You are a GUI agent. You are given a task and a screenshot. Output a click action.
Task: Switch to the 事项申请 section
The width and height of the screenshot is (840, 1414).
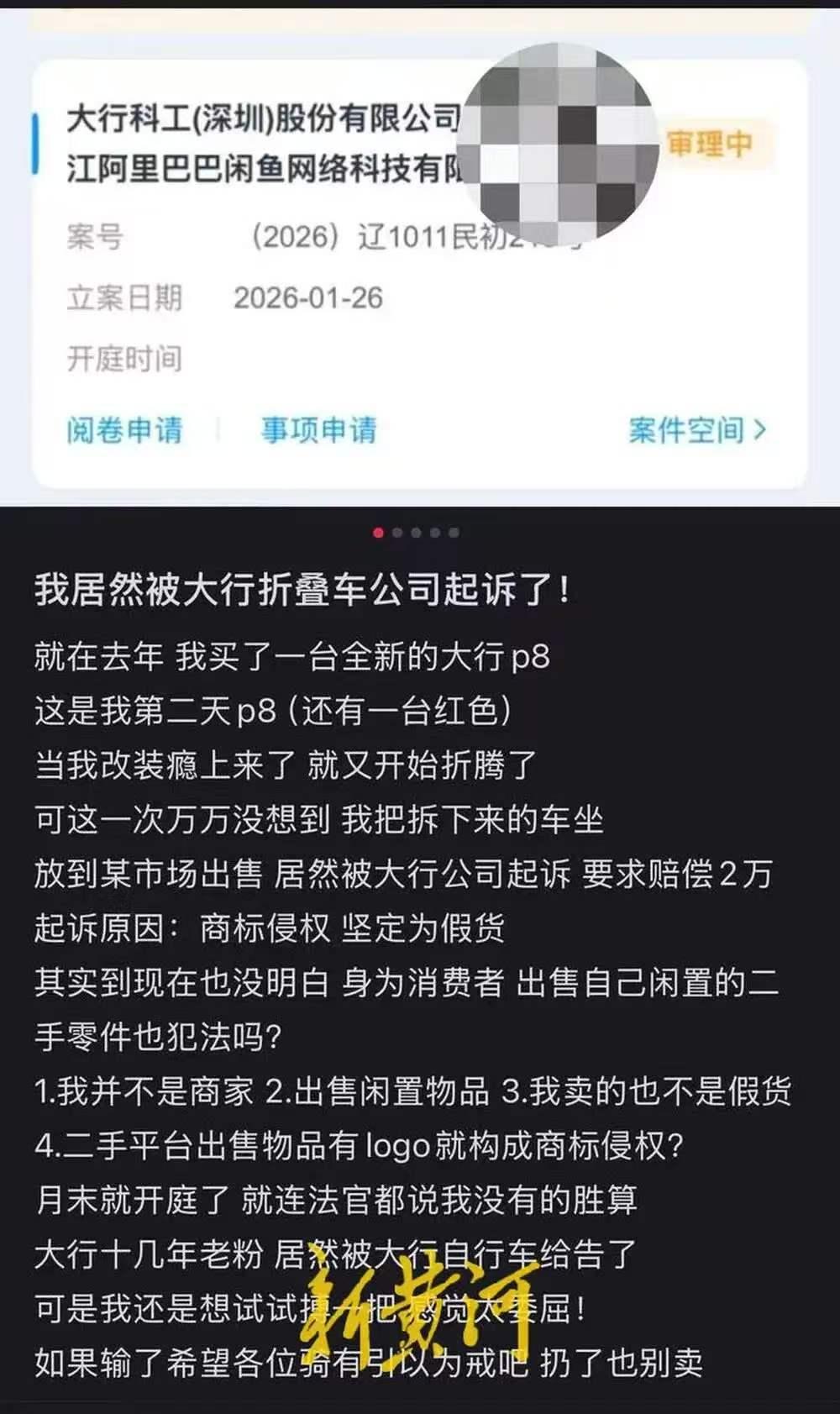pyautogui.click(x=319, y=430)
